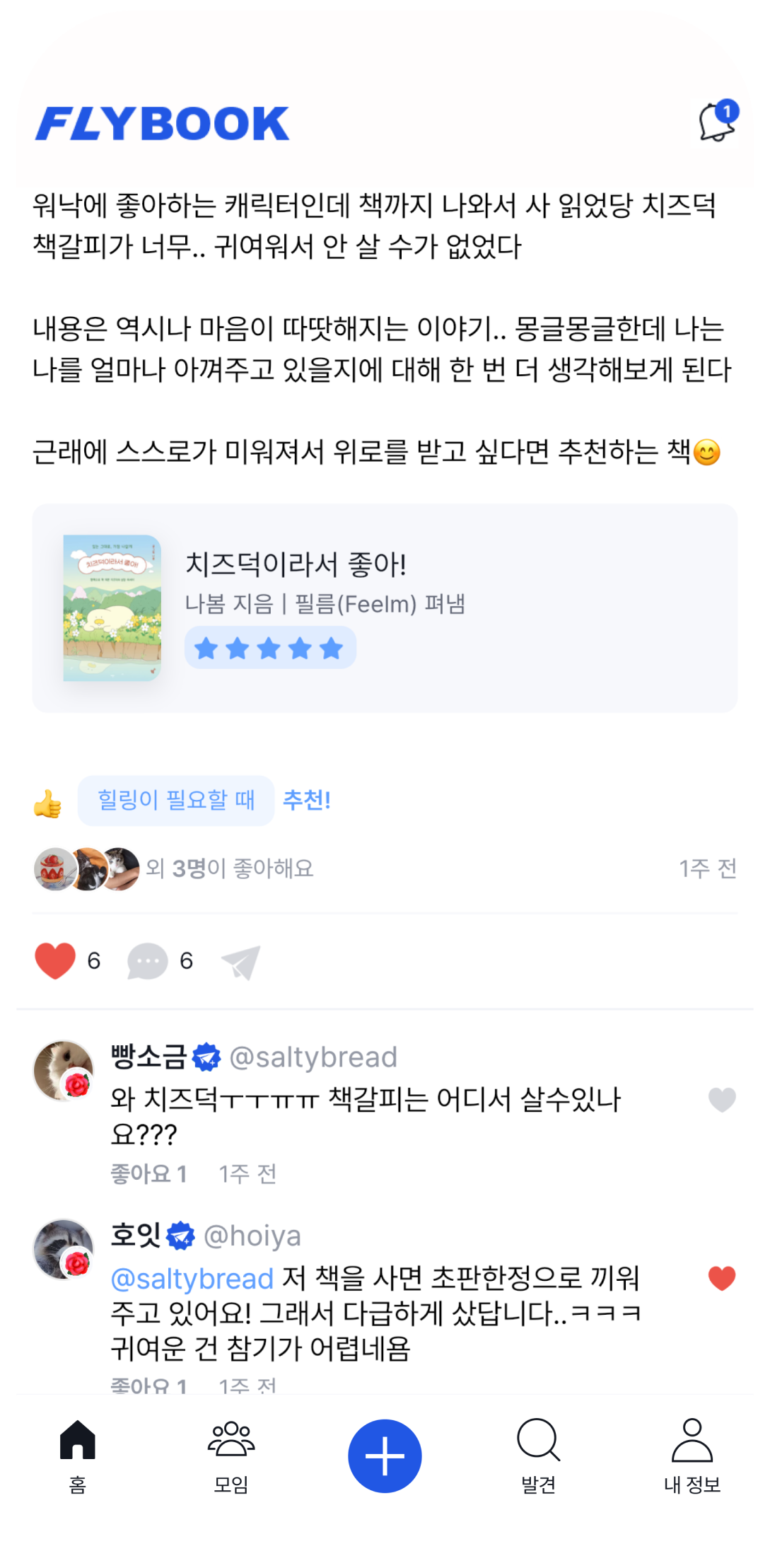Like this post with the red heart

(55, 960)
